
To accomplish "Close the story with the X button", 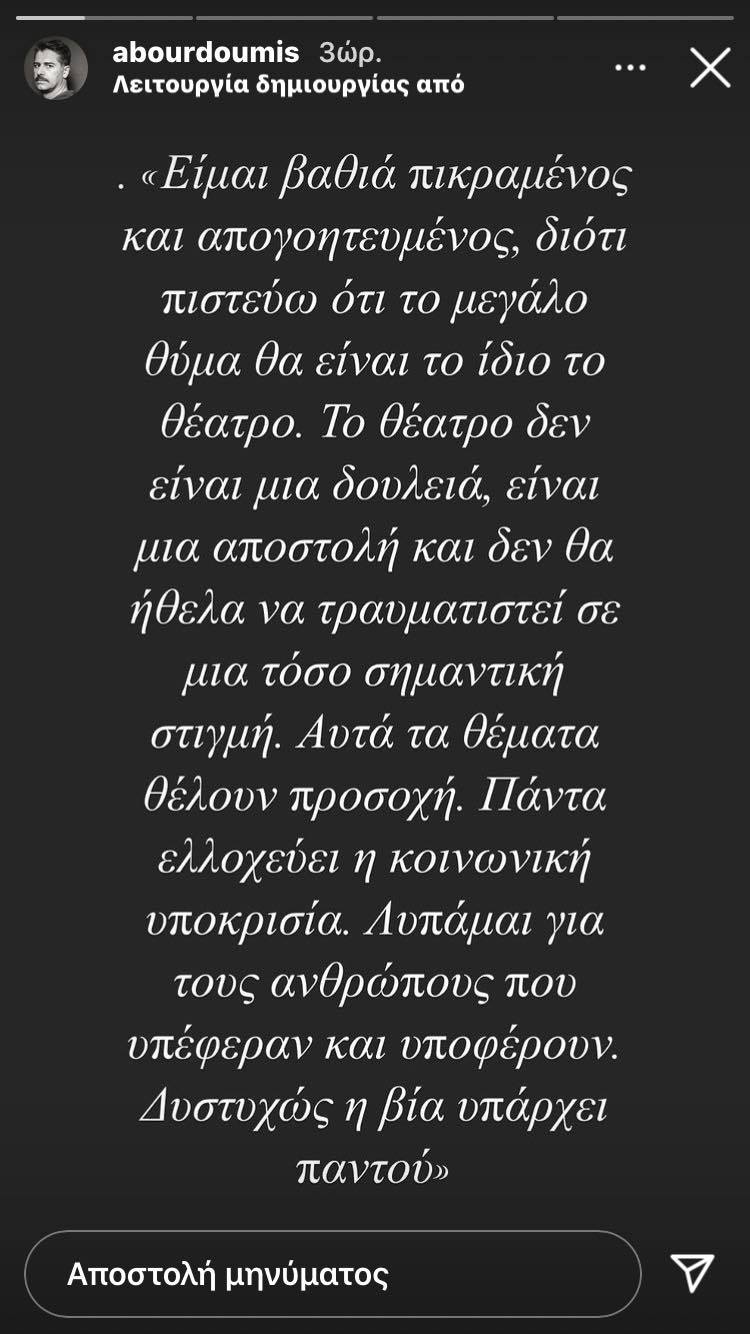I will pyautogui.click(x=710, y=68).
